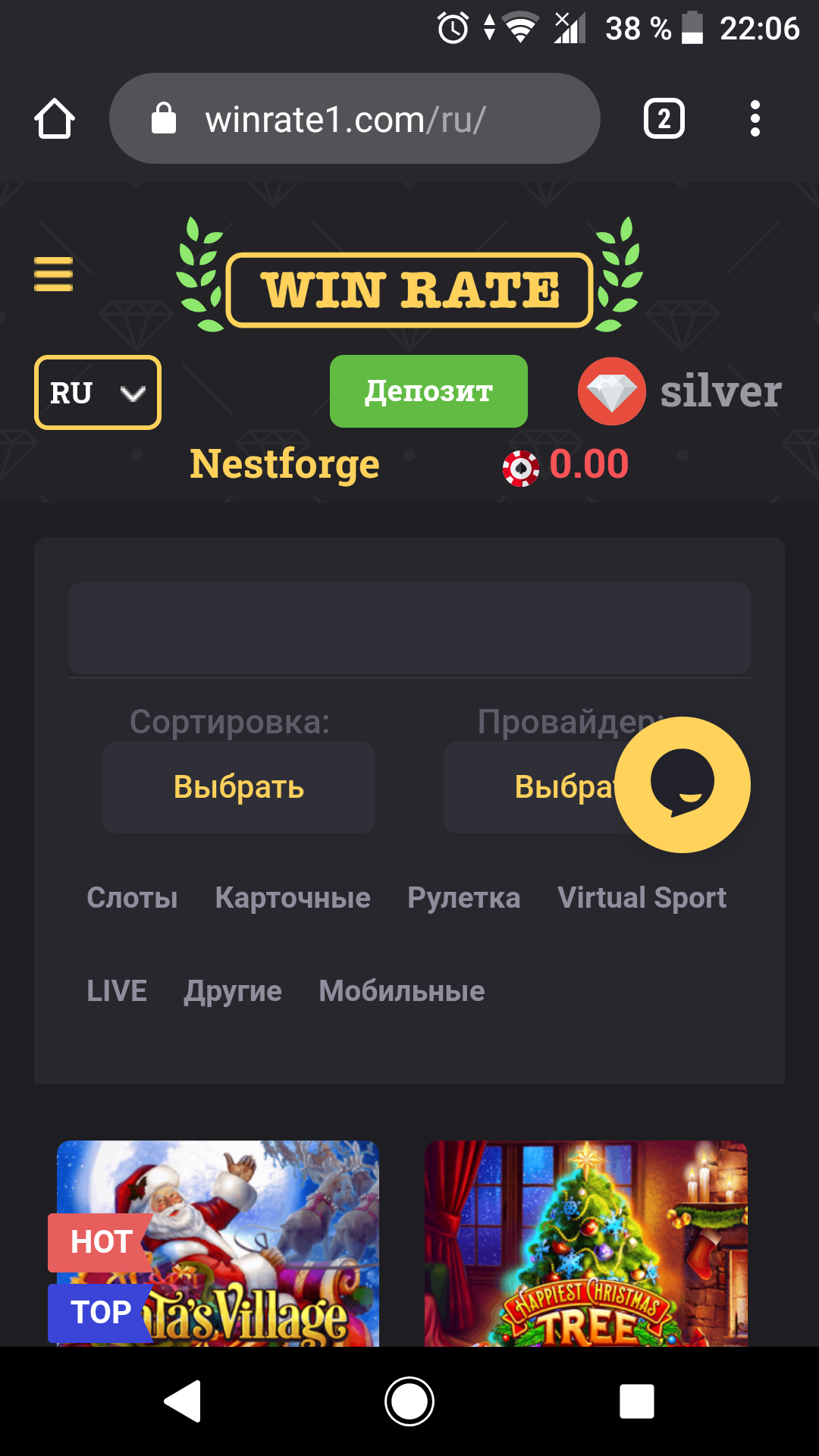This screenshot has width=819, height=1456.
Task: Open the Сортировка Выбрать dropdown
Action: coord(239,787)
